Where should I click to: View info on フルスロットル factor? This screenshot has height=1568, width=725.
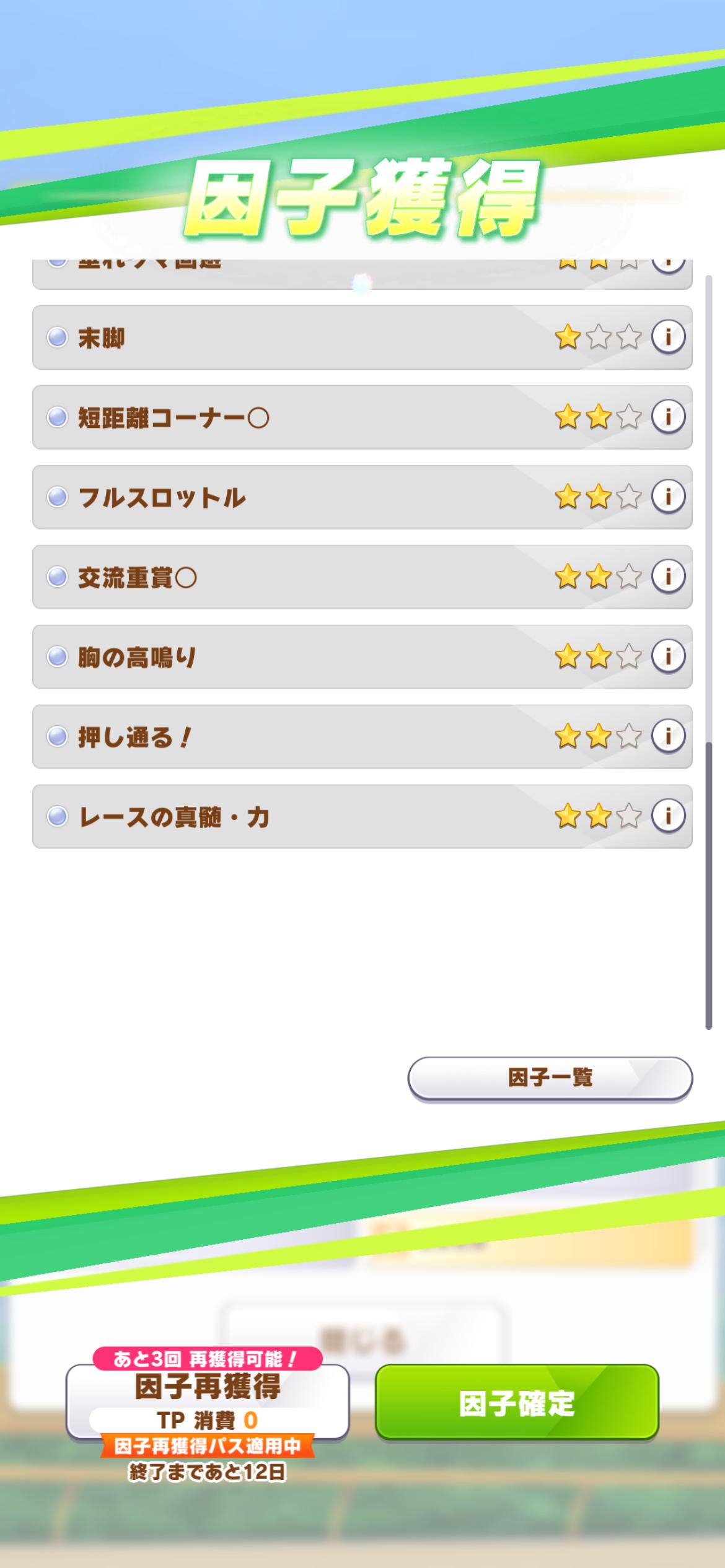pyautogui.click(x=668, y=497)
